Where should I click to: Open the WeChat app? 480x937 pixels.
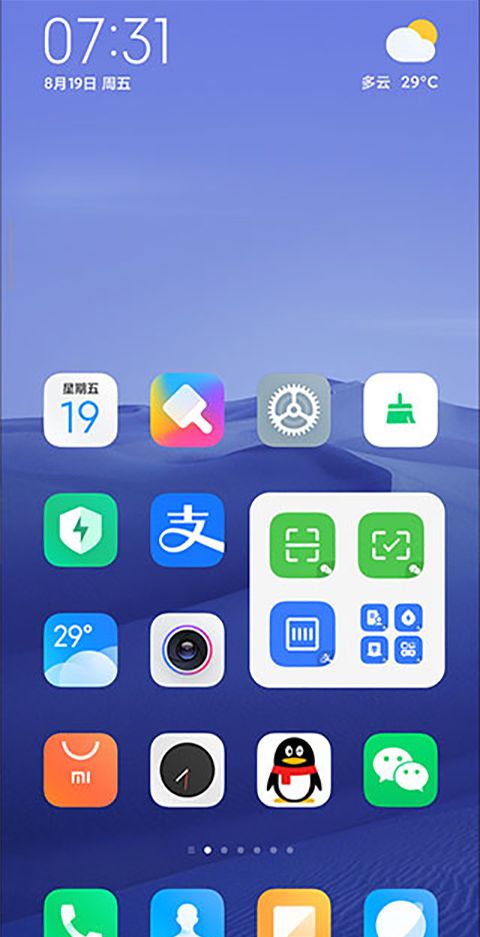click(400, 770)
